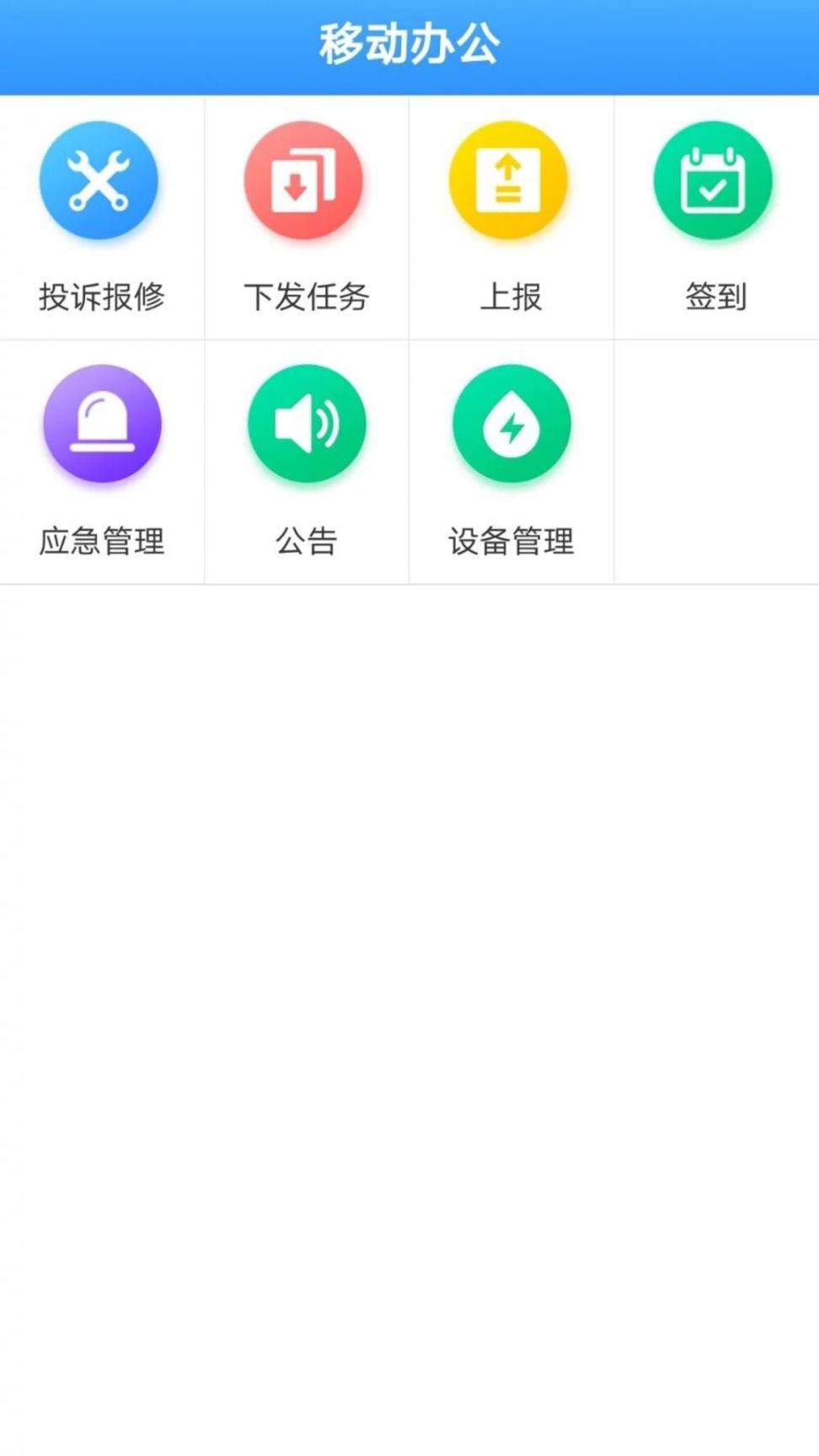Viewport: 819px width, 1456px height.
Task: View 公告 announcements
Action: [306, 425]
